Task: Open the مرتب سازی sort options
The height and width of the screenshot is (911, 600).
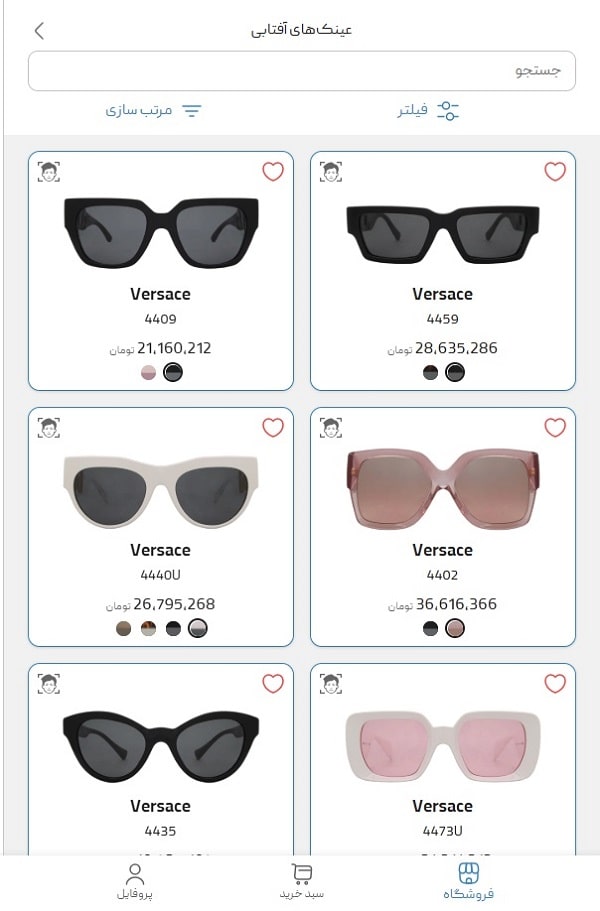Action: pos(154,110)
